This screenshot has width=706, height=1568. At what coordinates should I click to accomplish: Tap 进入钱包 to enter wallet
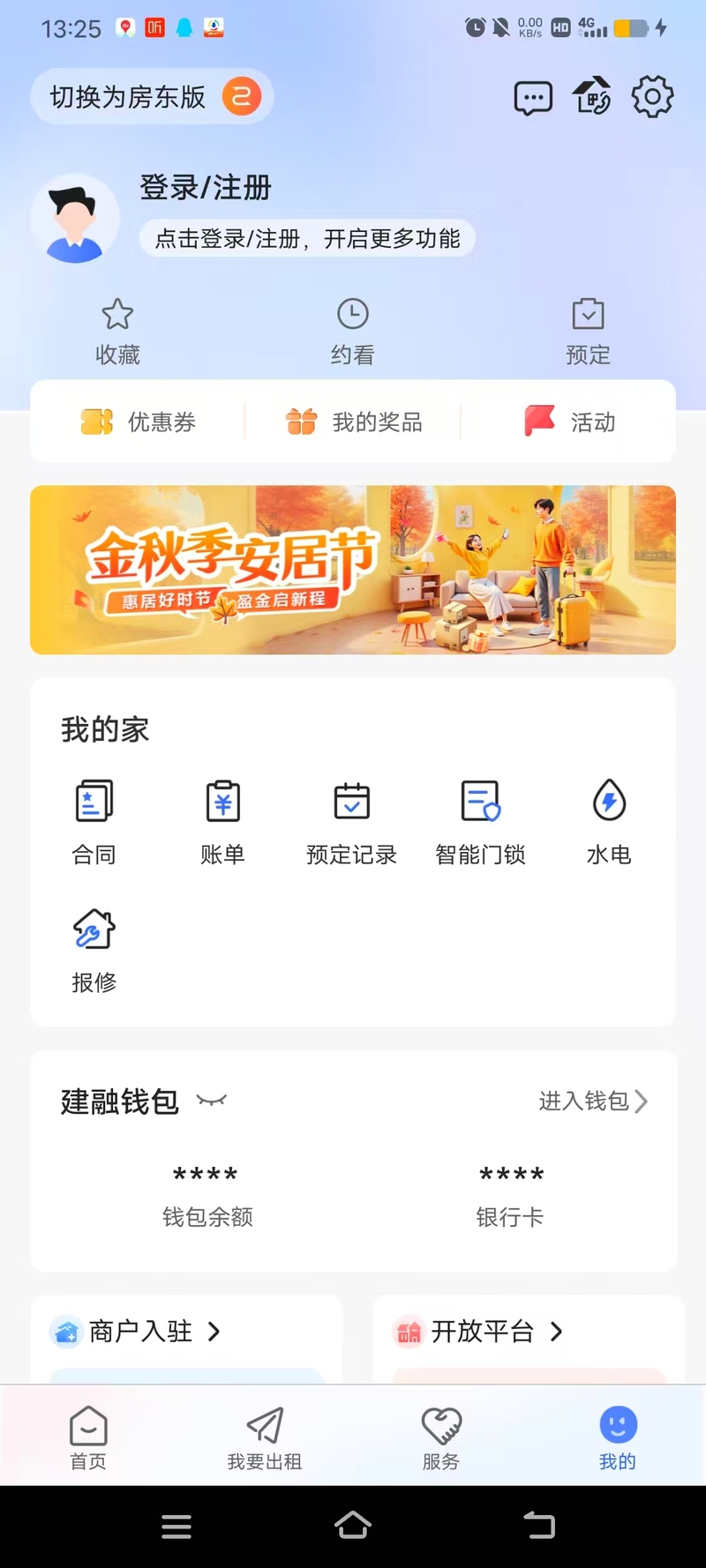(593, 1101)
